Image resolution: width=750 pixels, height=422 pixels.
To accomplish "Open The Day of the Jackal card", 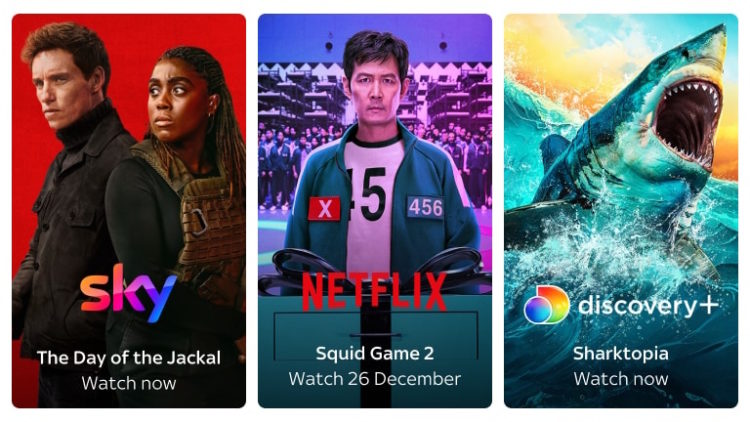I will pos(128,211).
